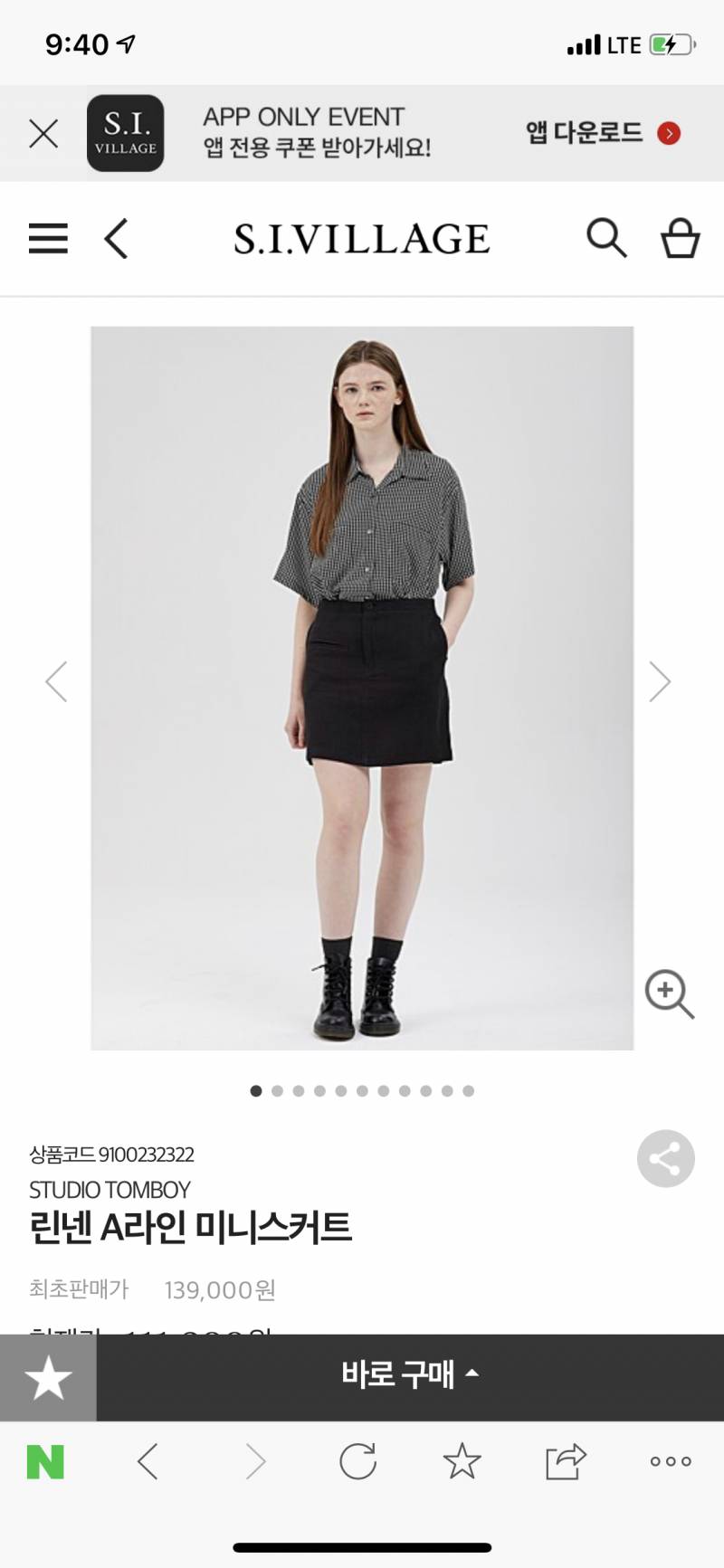Add the skirt to wishlist with star
Image resolution: width=724 pixels, height=1568 pixels.
[48, 1377]
